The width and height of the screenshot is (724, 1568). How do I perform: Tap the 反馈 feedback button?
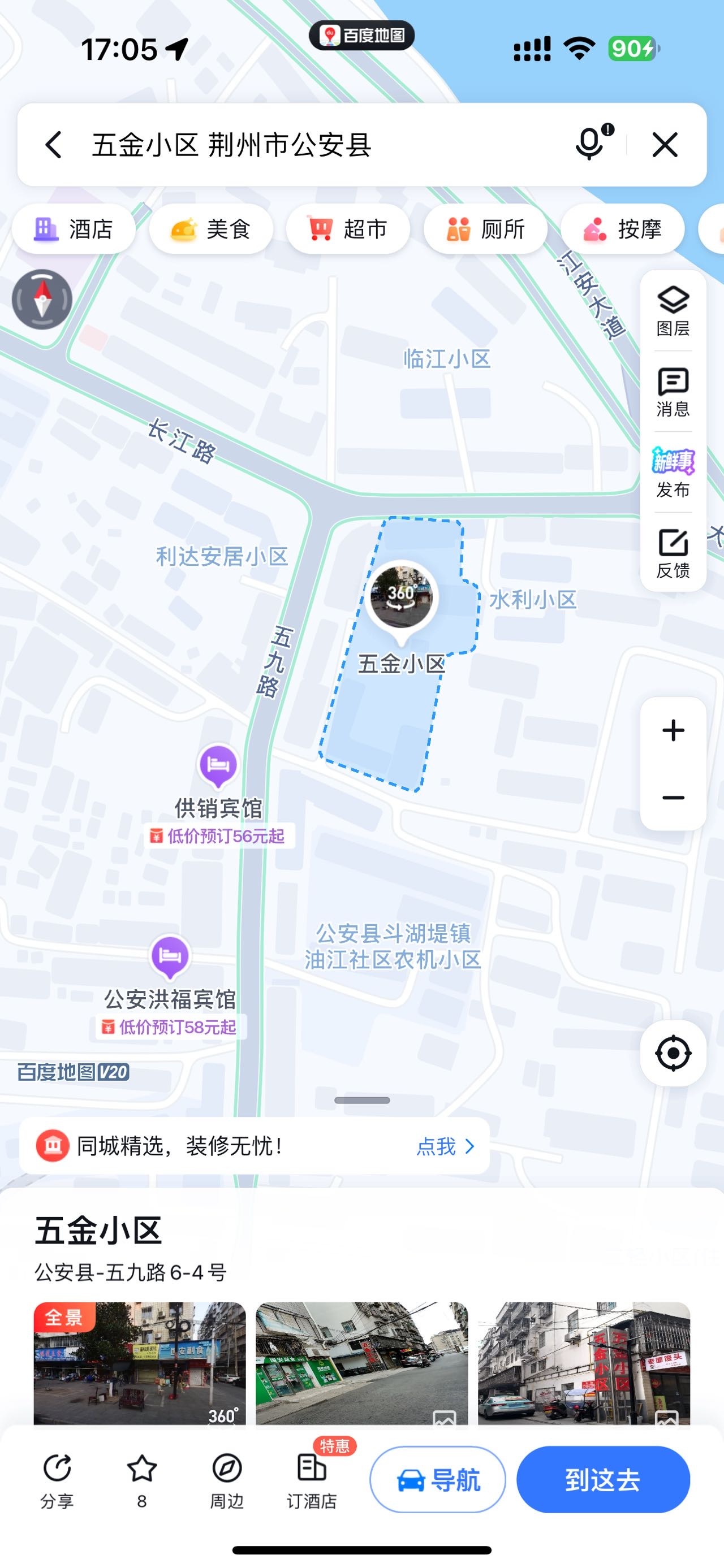673,553
